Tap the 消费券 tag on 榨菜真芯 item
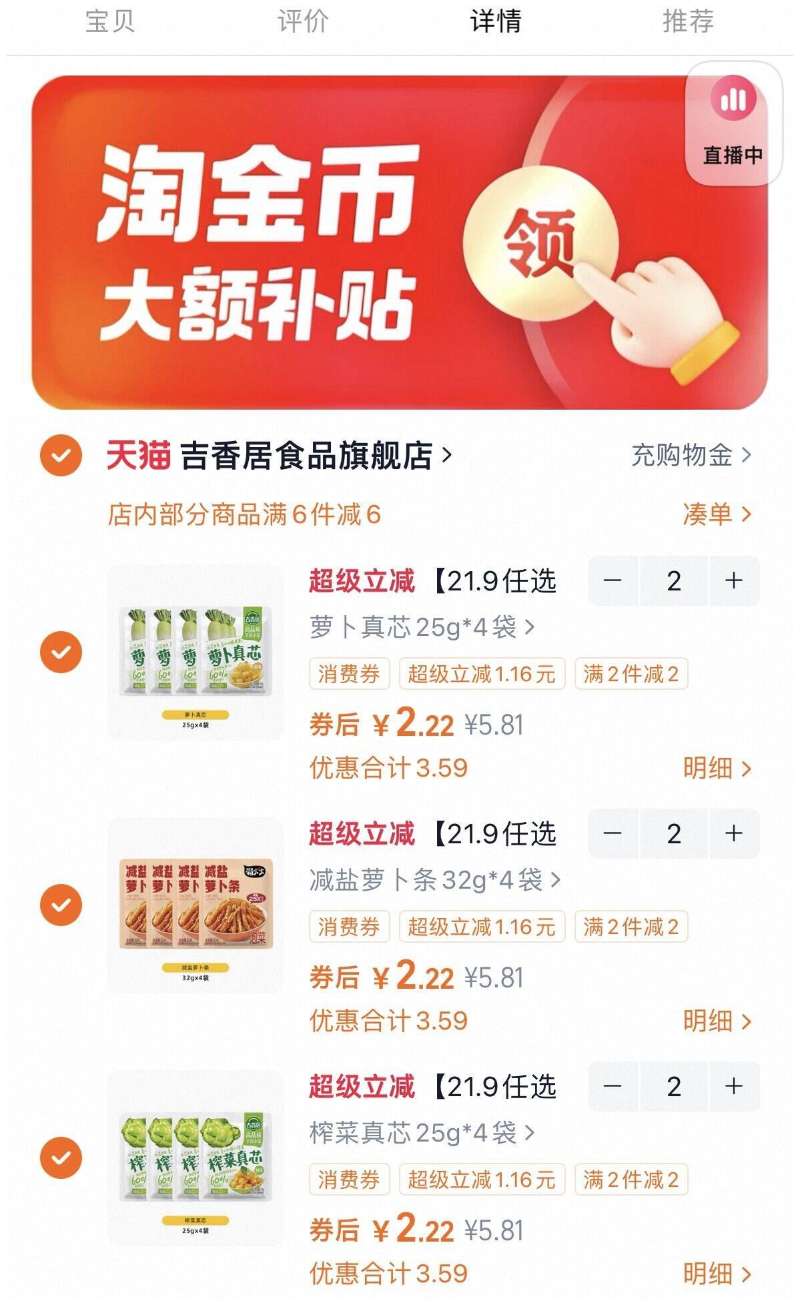800x1307 pixels. 347,1179
